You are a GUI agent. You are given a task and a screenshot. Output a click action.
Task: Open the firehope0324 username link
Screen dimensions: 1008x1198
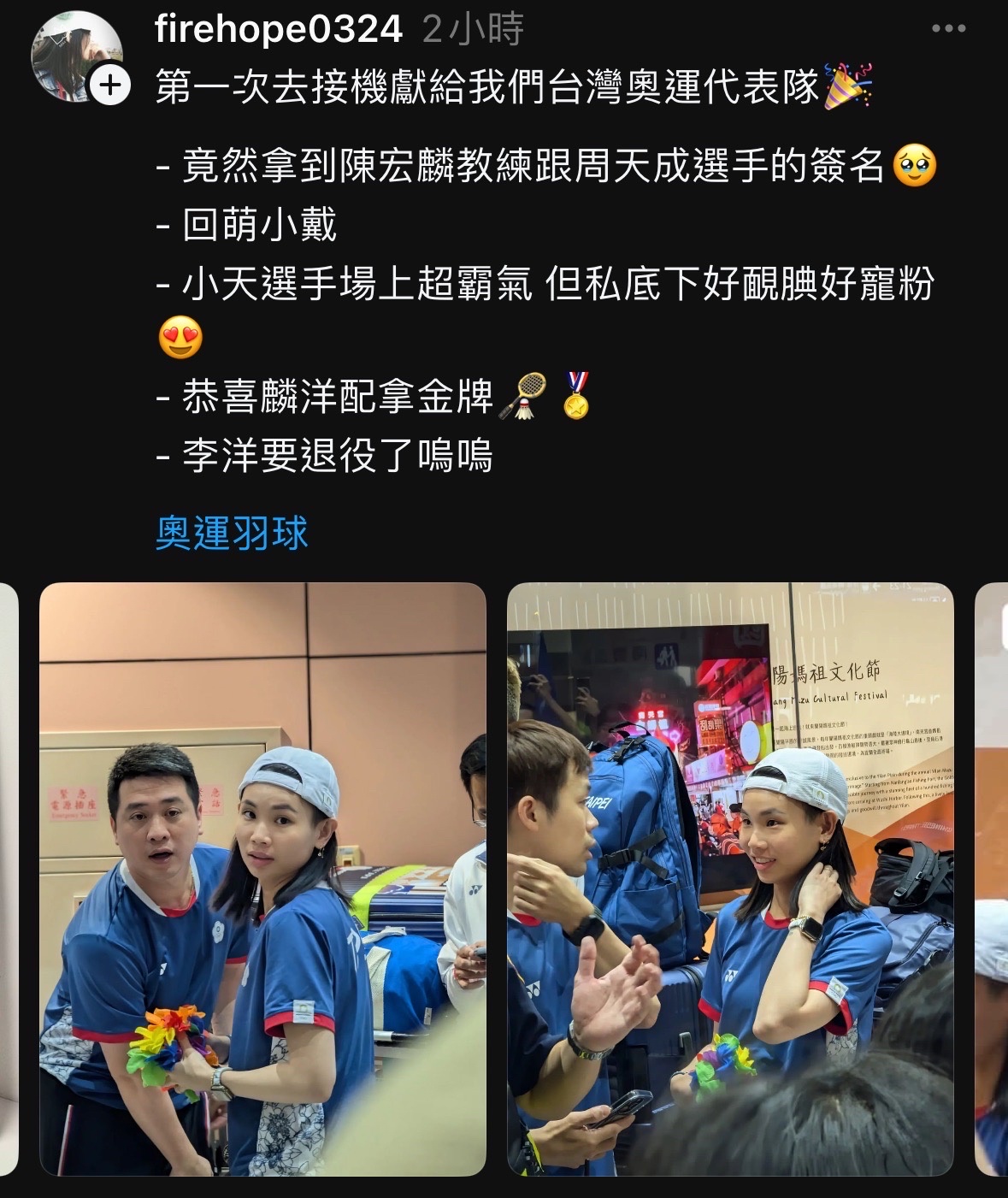tap(278, 29)
